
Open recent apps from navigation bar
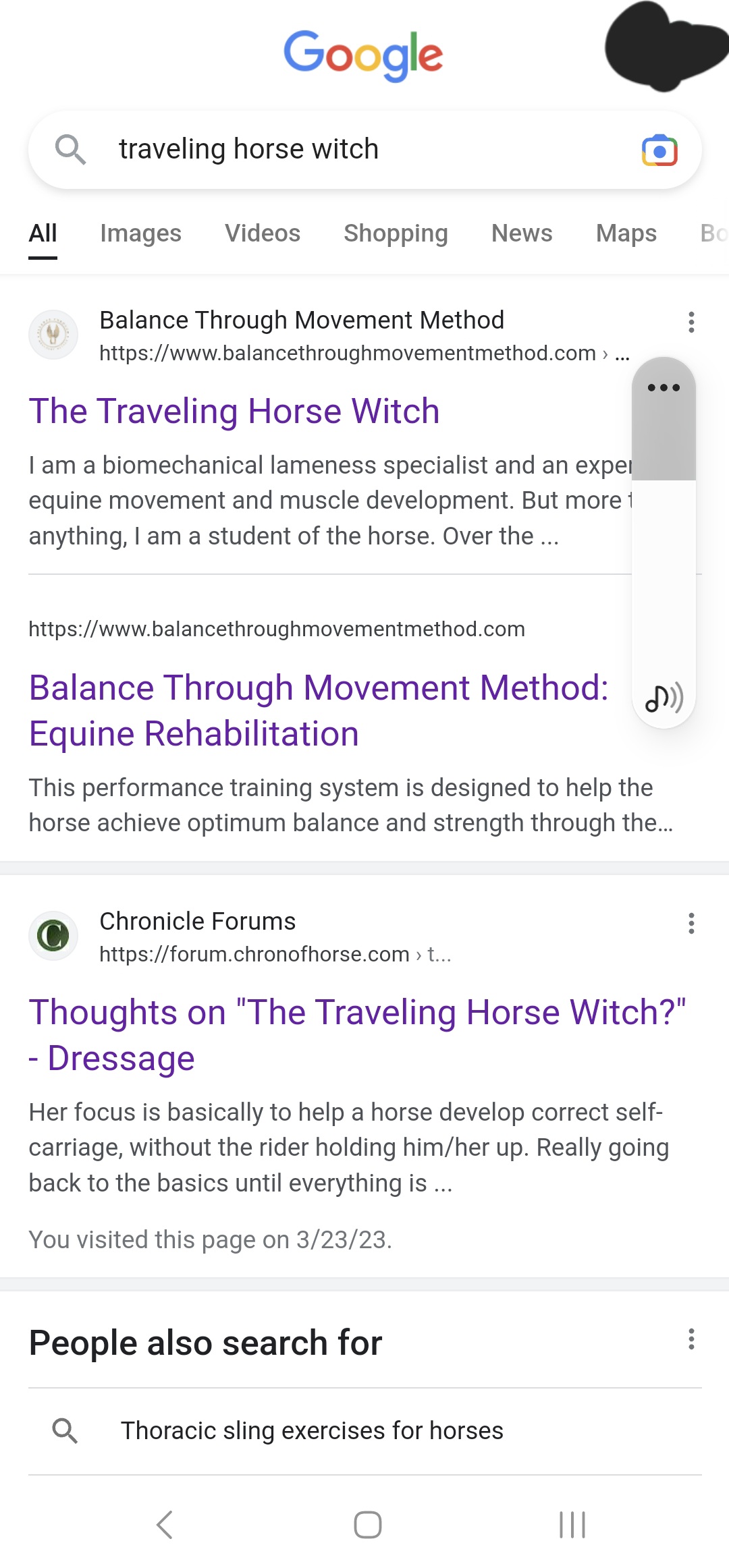point(572,1525)
